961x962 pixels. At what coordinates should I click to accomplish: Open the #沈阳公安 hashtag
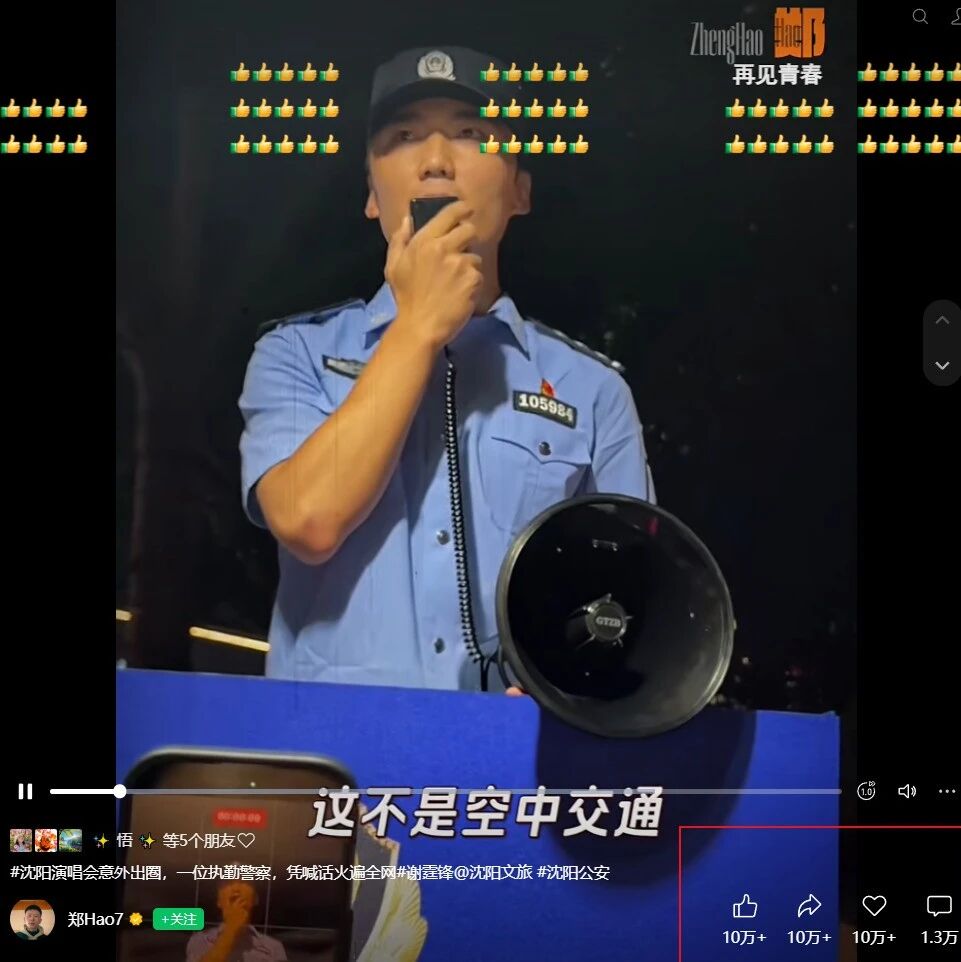click(x=573, y=872)
